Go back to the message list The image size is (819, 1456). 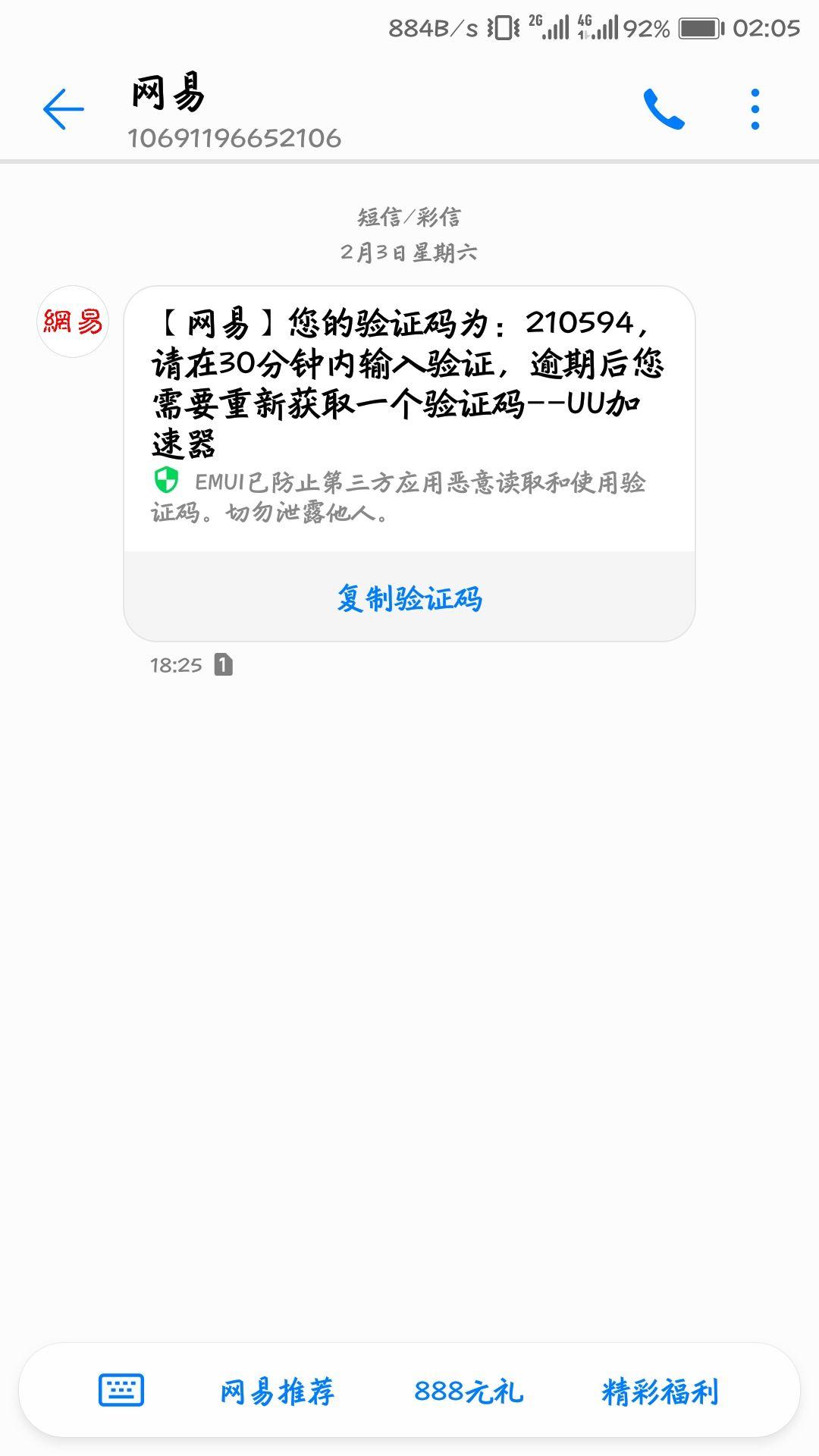[64, 109]
